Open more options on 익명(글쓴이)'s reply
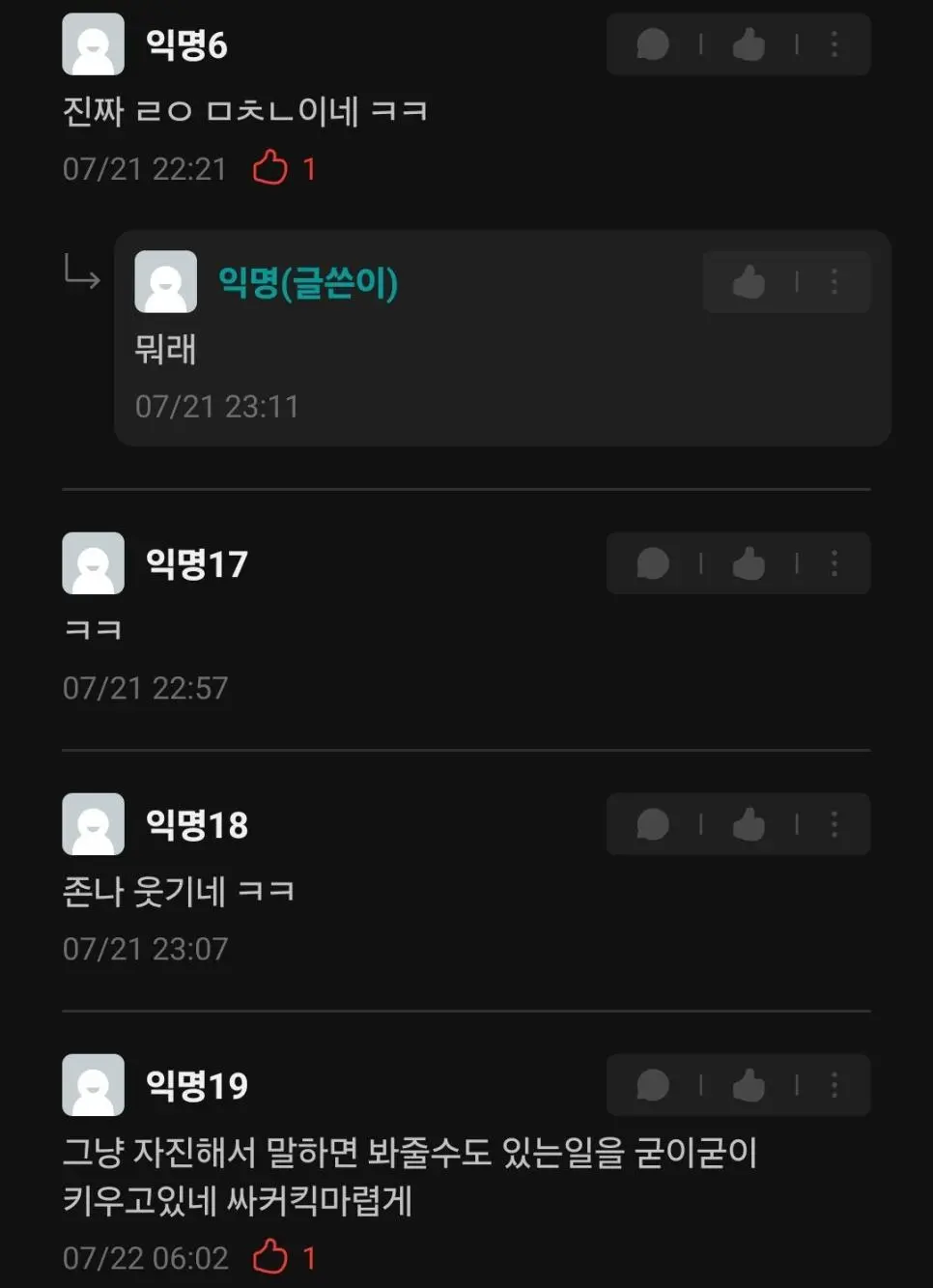The width and height of the screenshot is (933, 1288). [x=834, y=282]
